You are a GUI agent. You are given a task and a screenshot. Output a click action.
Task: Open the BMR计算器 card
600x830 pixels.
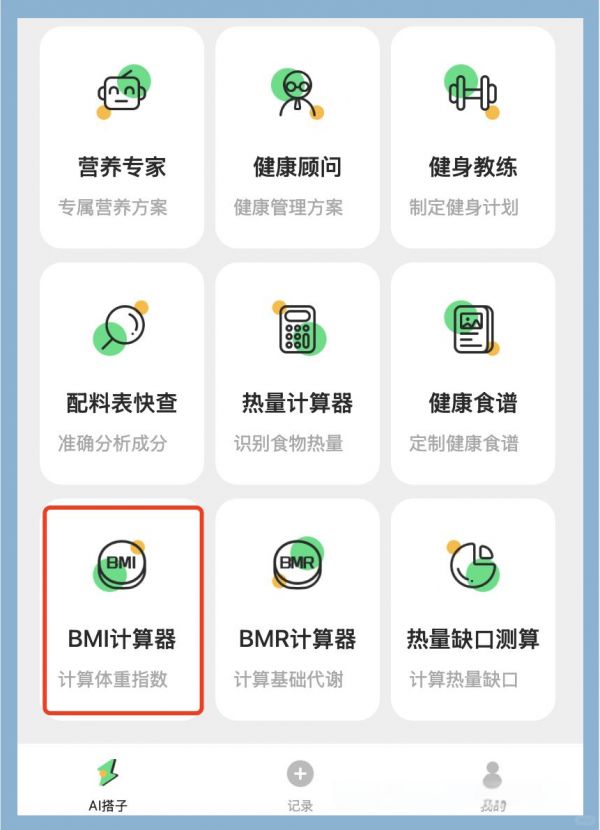pyautogui.click(x=297, y=609)
